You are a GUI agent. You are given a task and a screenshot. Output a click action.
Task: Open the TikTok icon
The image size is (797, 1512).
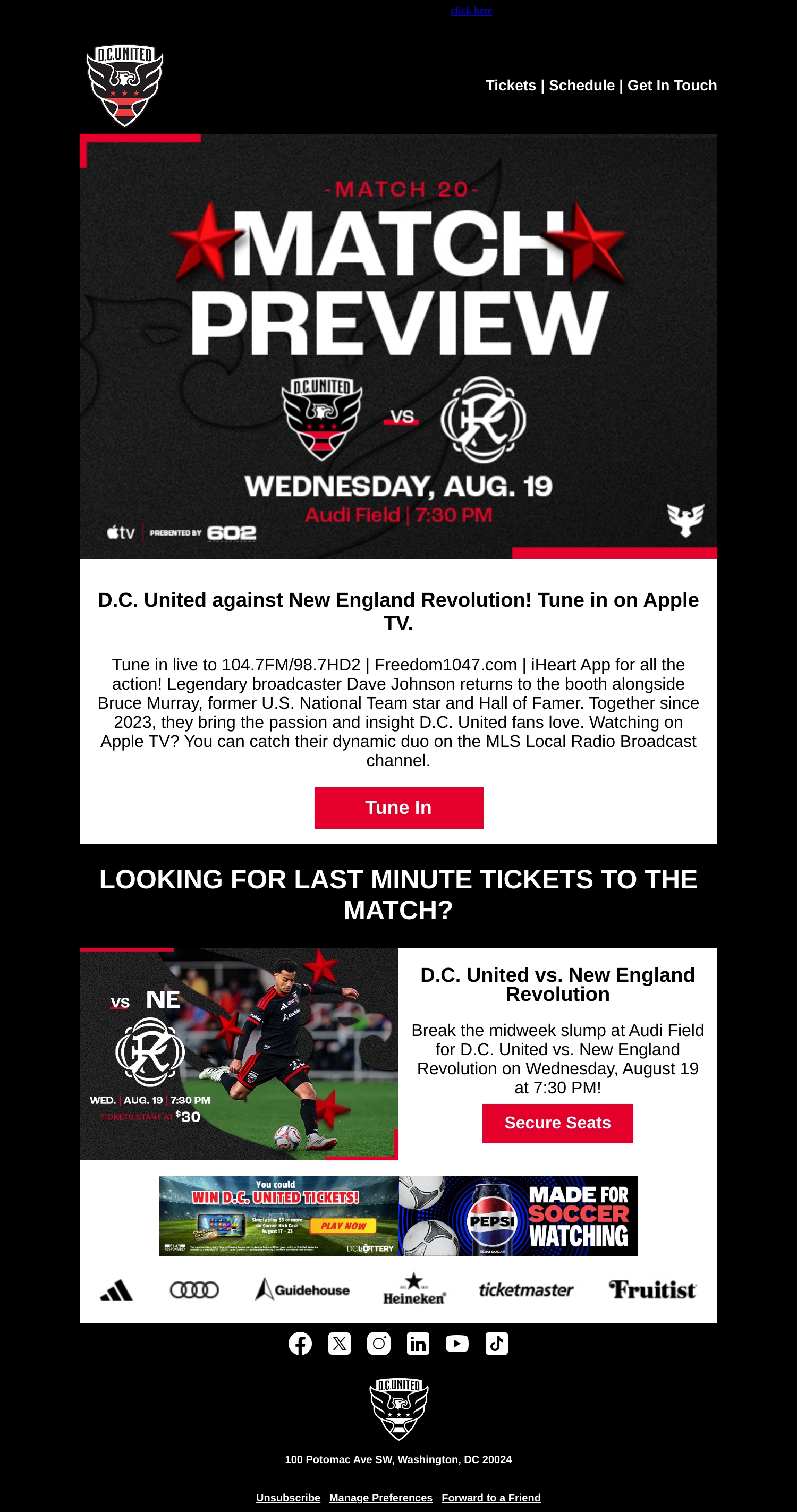(x=496, y=1344)
